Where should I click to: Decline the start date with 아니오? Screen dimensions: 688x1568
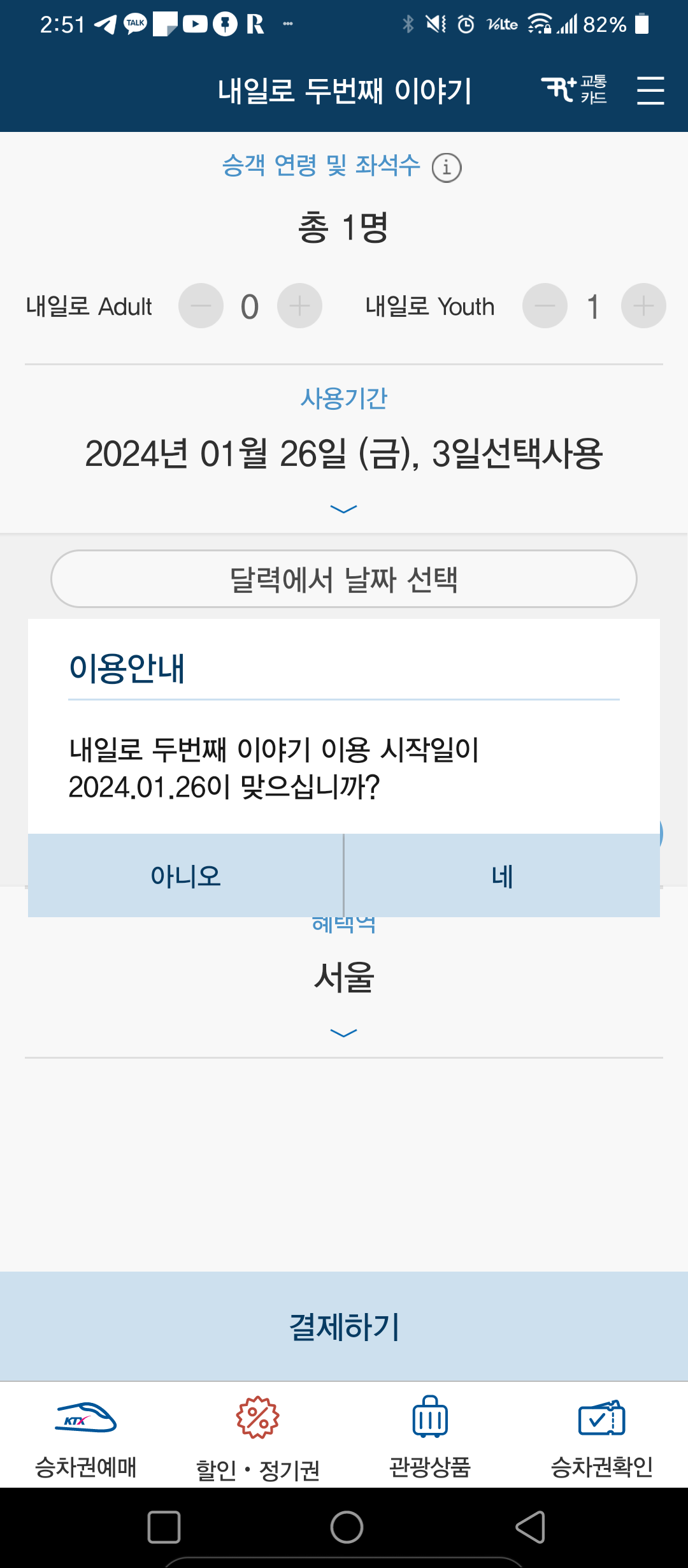click(186, 876)
